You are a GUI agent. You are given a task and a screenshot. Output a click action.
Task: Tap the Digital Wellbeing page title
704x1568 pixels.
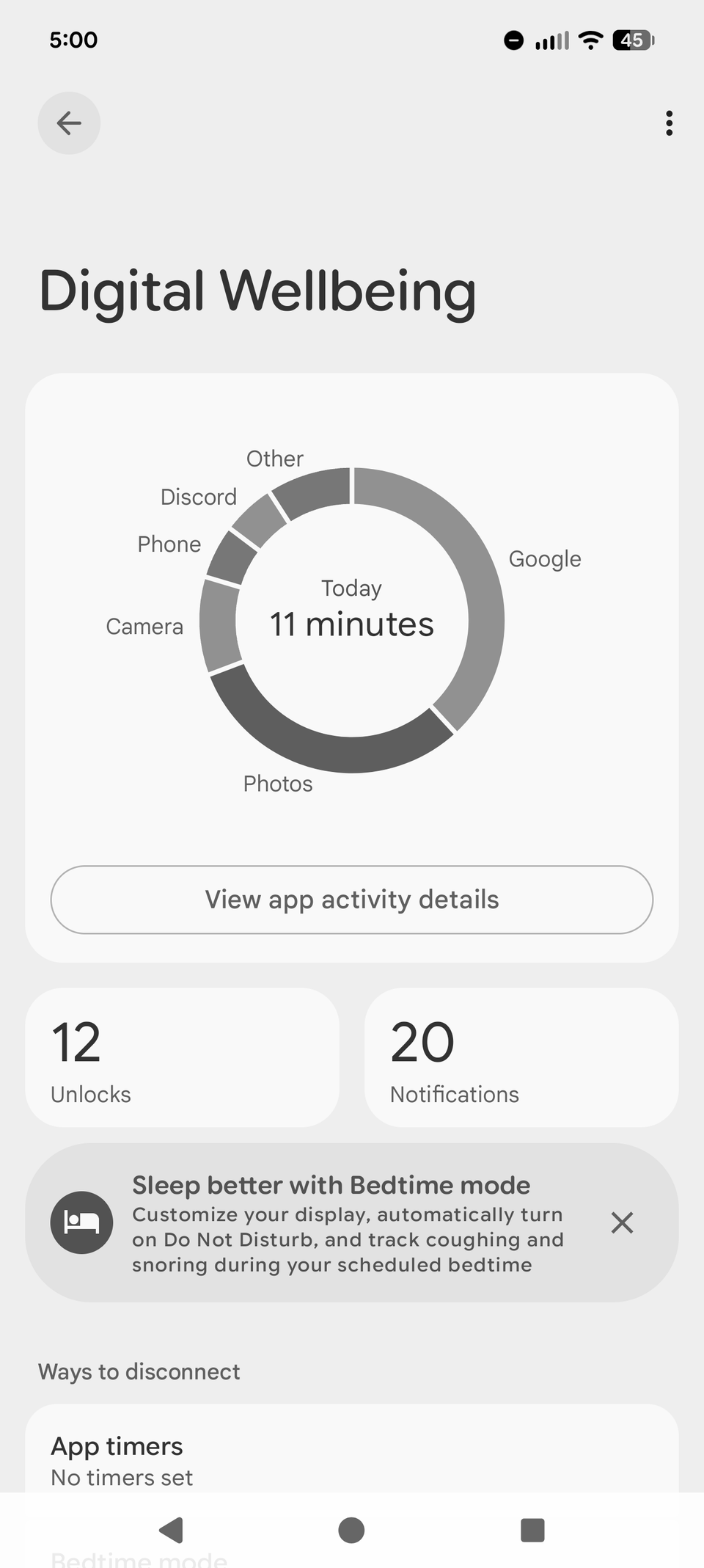point(257,291)
